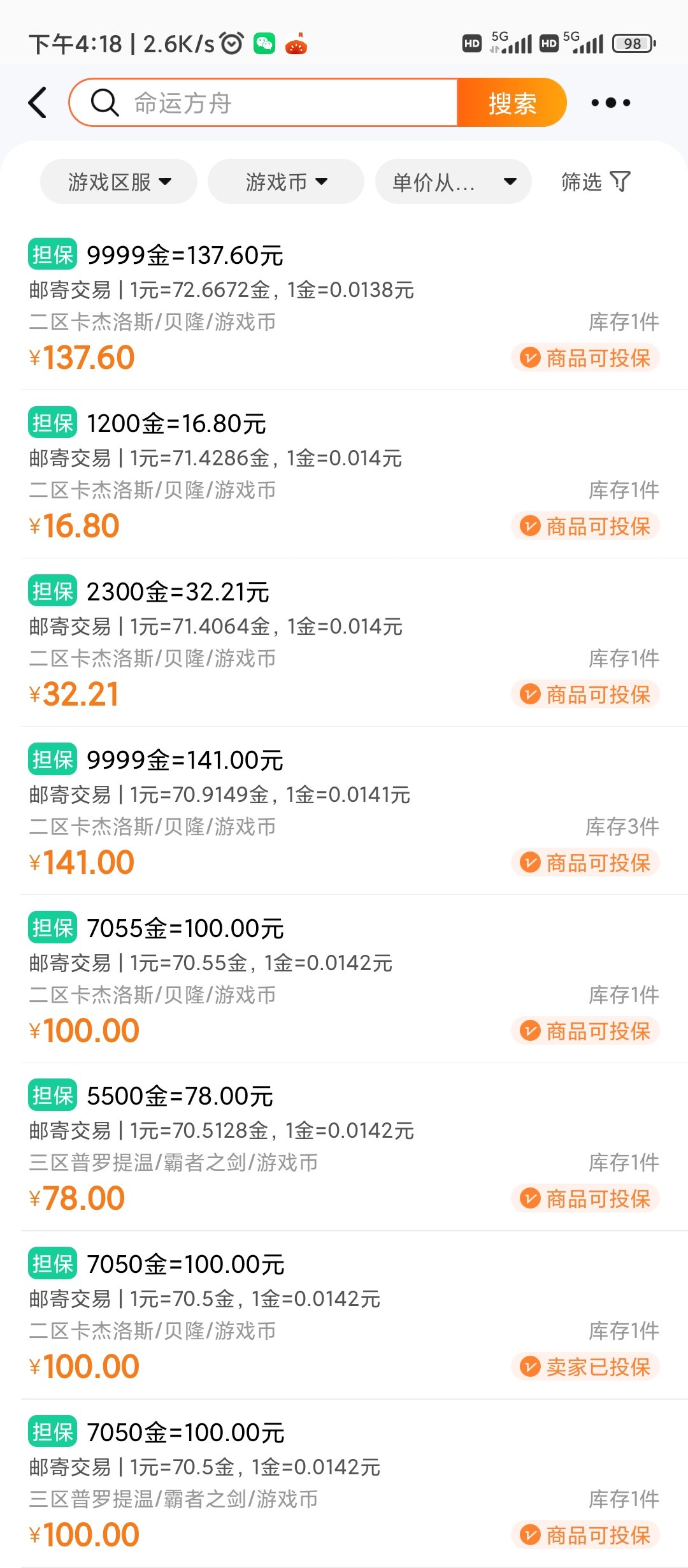View the 2300金=32.21元 listing
The image size is (688, 1568).
(x=344, y=642)
